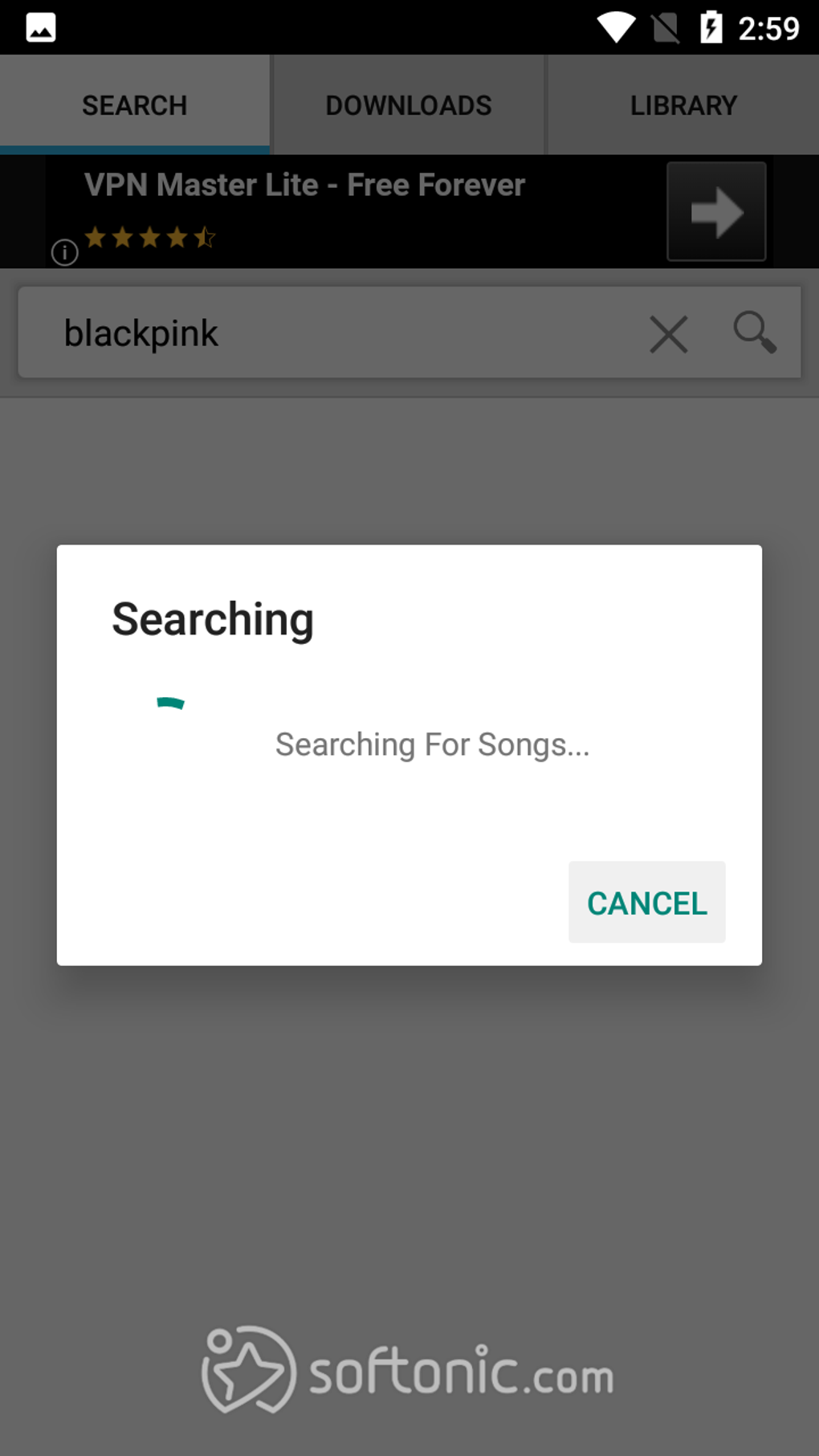
Task: Cancel the song search
Action: 646,902
